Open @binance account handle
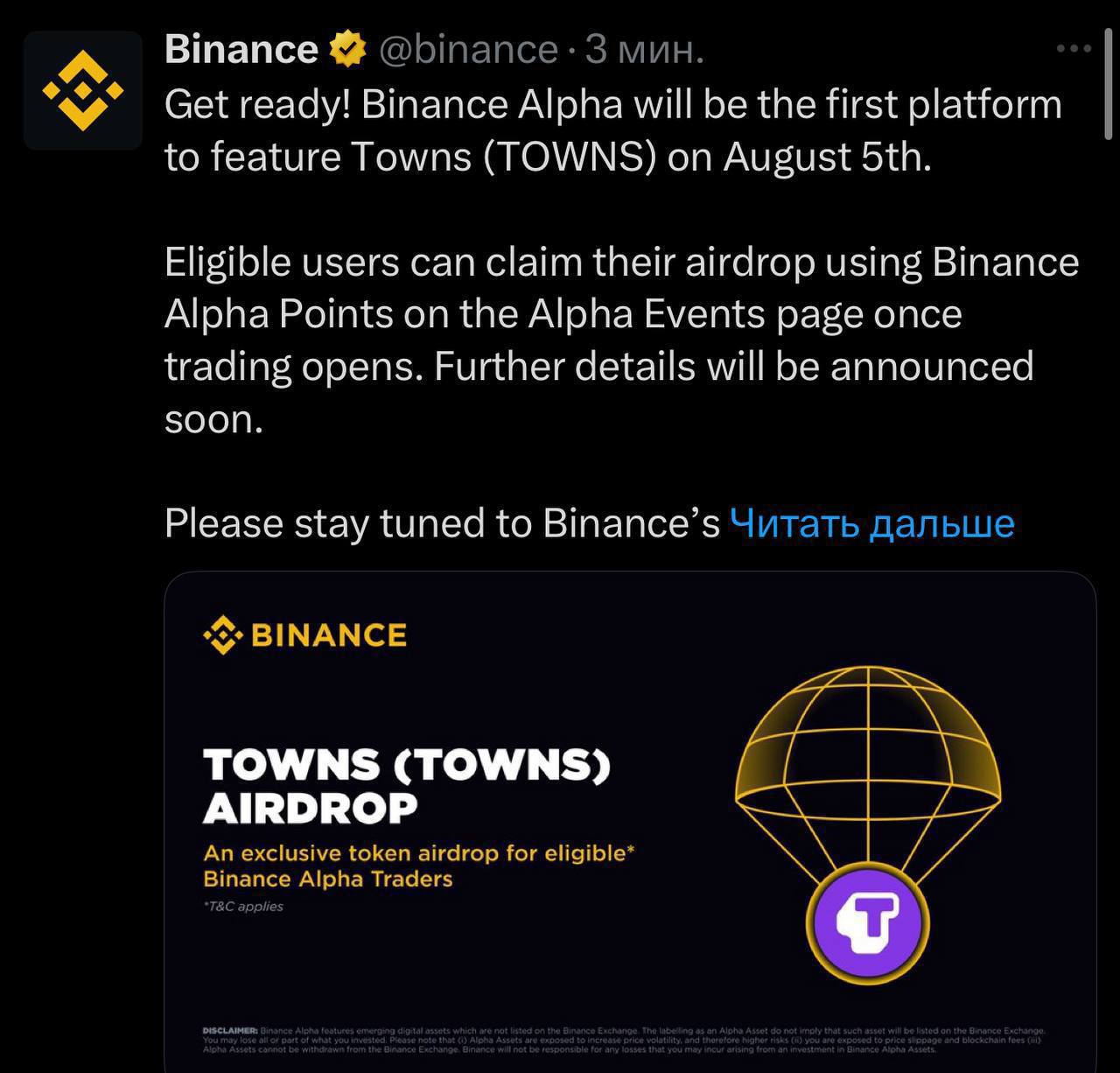 point(468,50)
